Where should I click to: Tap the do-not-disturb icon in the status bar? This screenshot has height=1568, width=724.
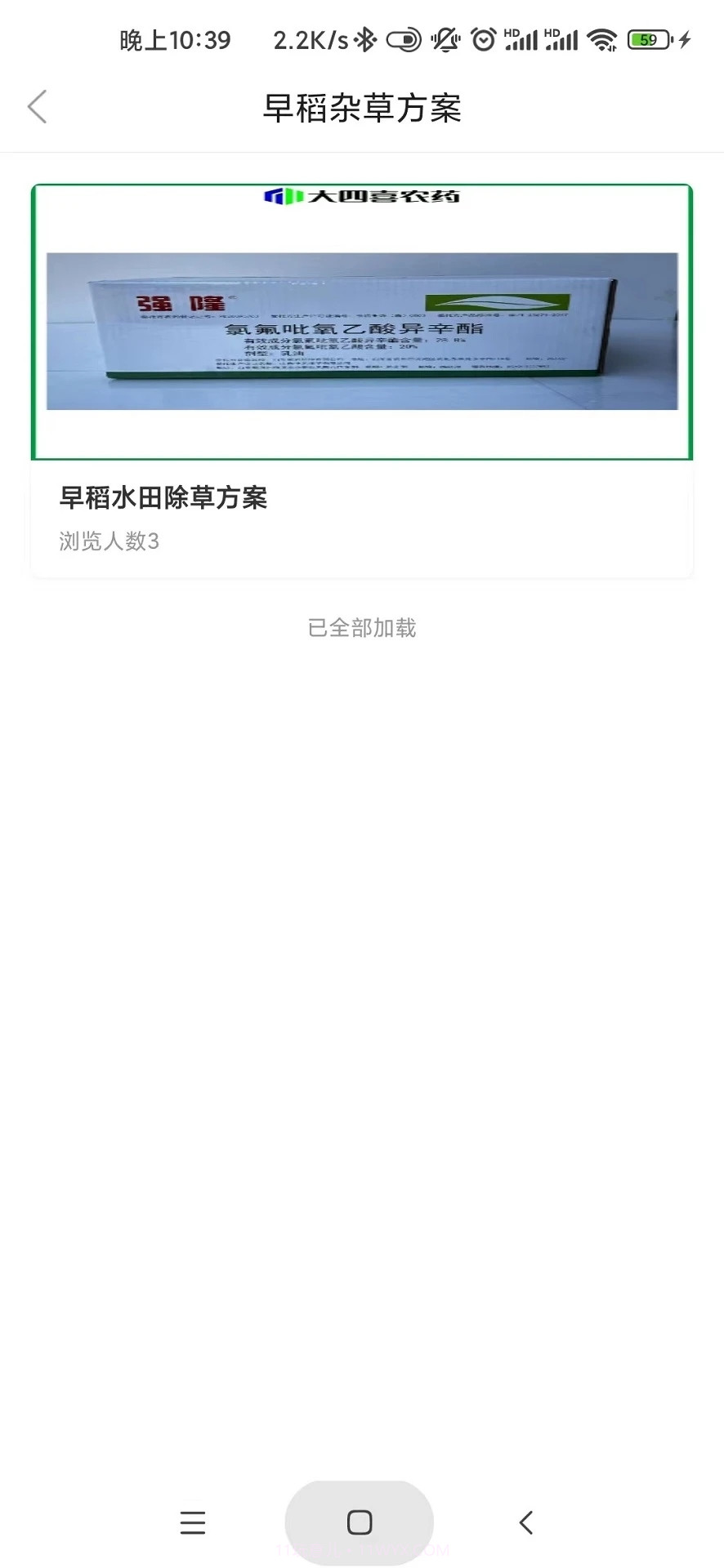[x=444, y=38]
